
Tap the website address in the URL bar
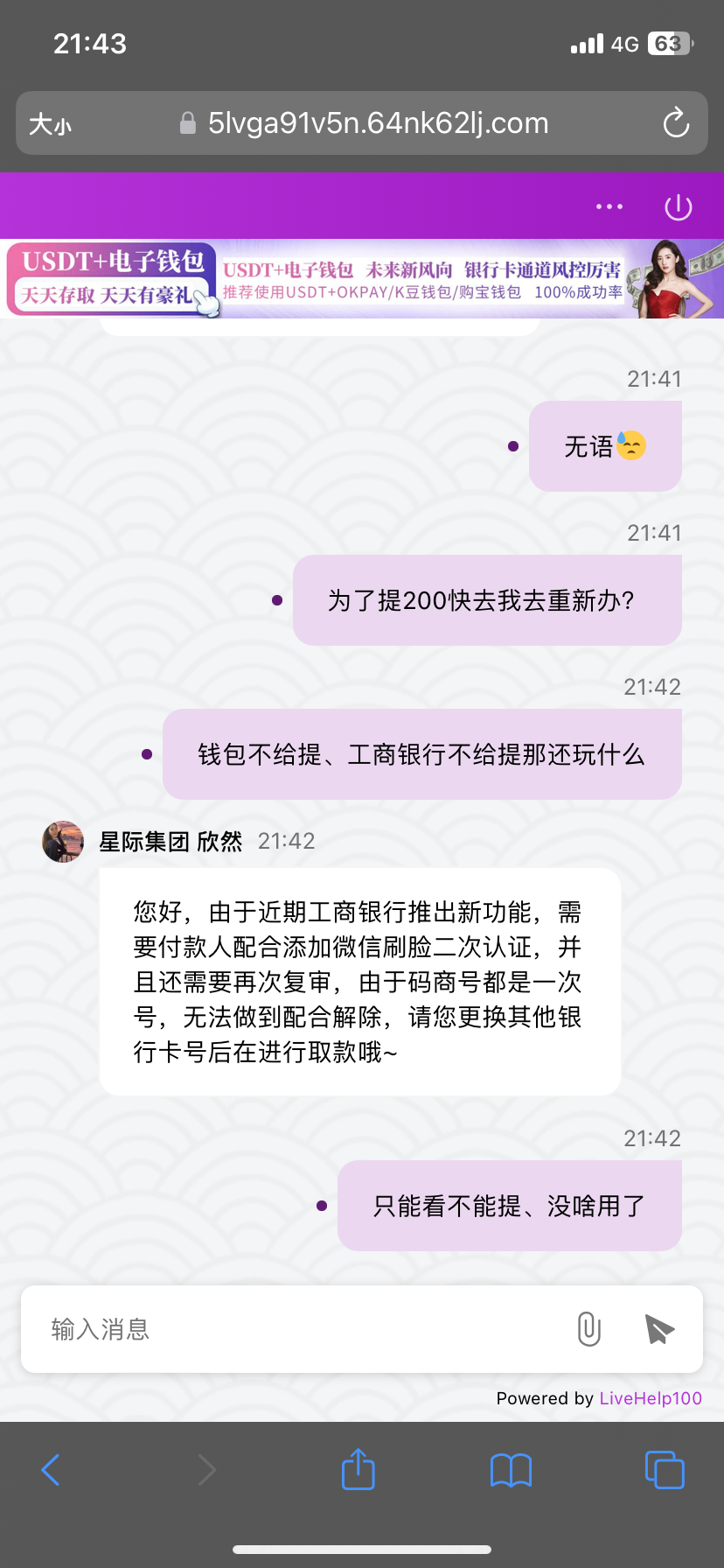tap(378, 123)
